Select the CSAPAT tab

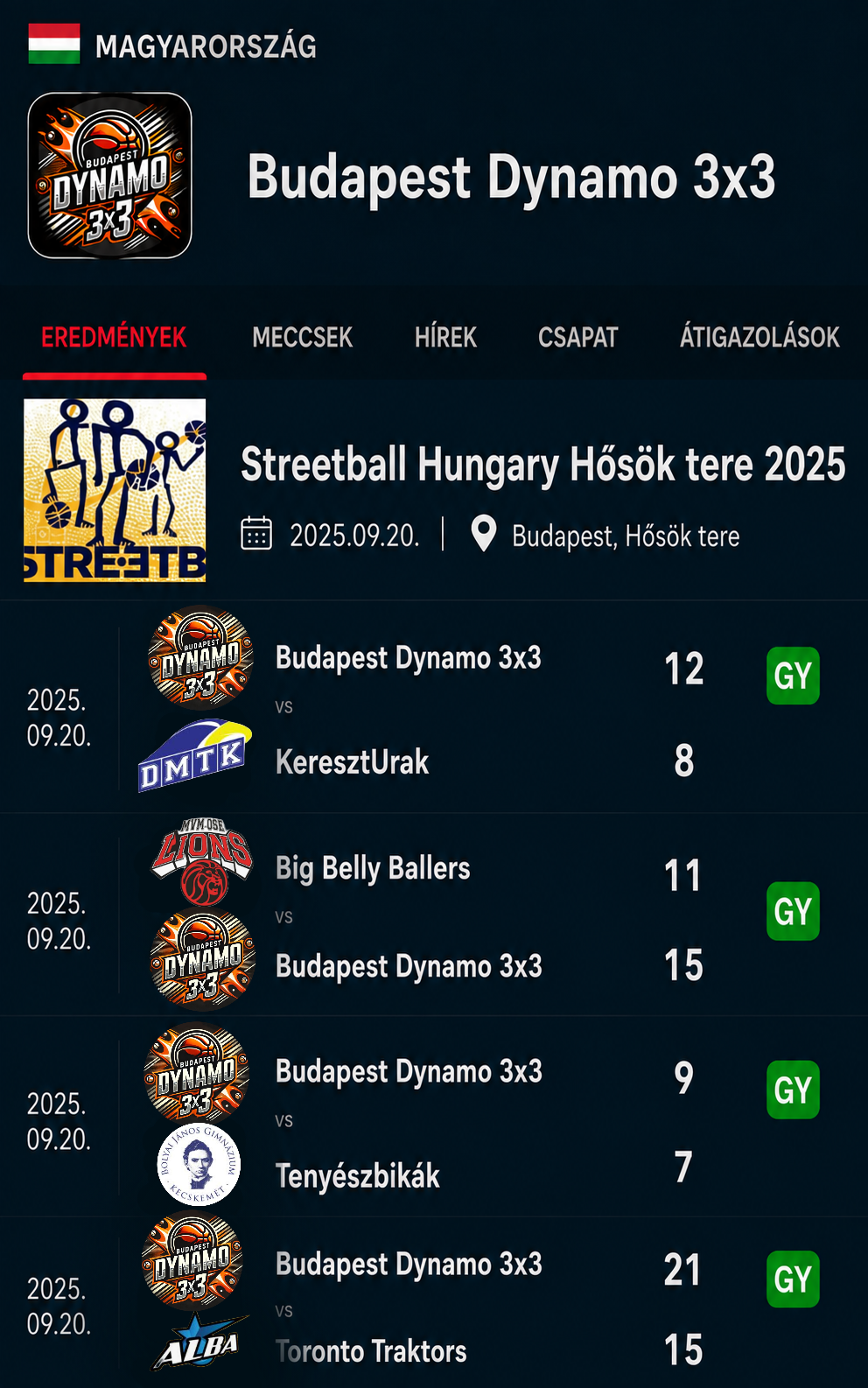coord(577,337)
